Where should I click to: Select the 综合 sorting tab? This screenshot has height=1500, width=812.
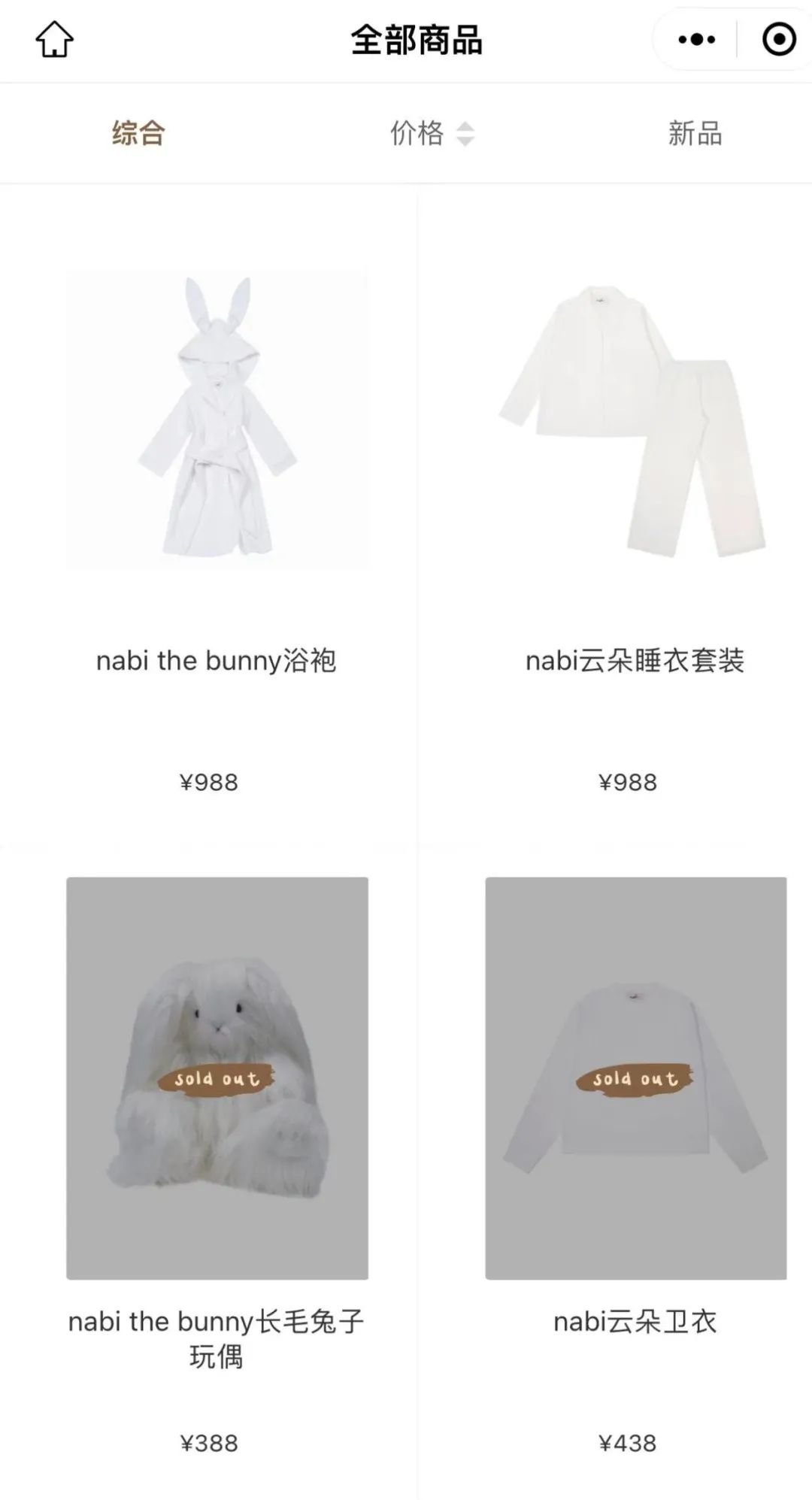point(138,133)
